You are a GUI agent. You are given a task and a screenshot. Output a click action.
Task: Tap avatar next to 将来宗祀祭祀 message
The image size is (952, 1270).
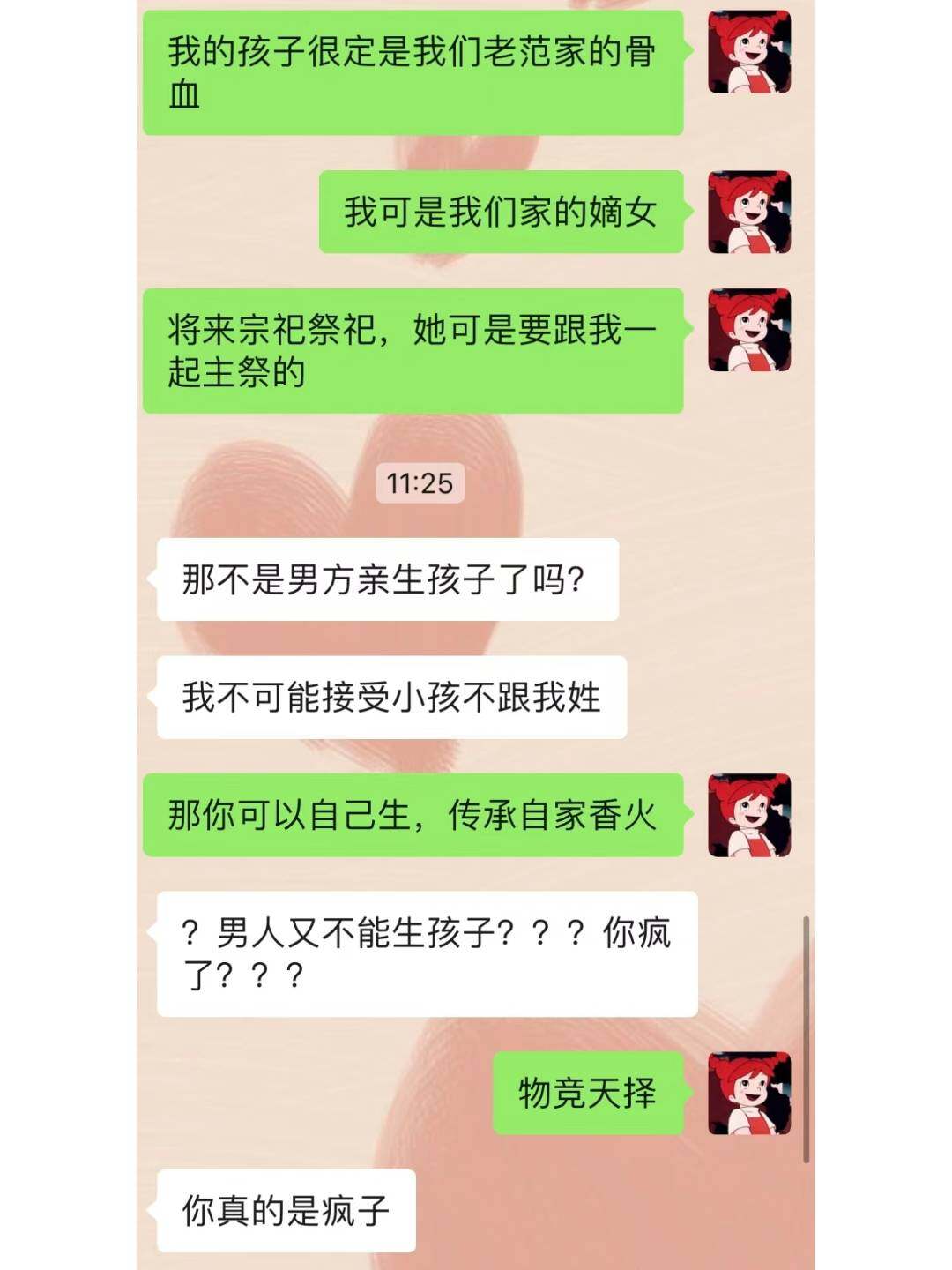click(x=749, y=330)
